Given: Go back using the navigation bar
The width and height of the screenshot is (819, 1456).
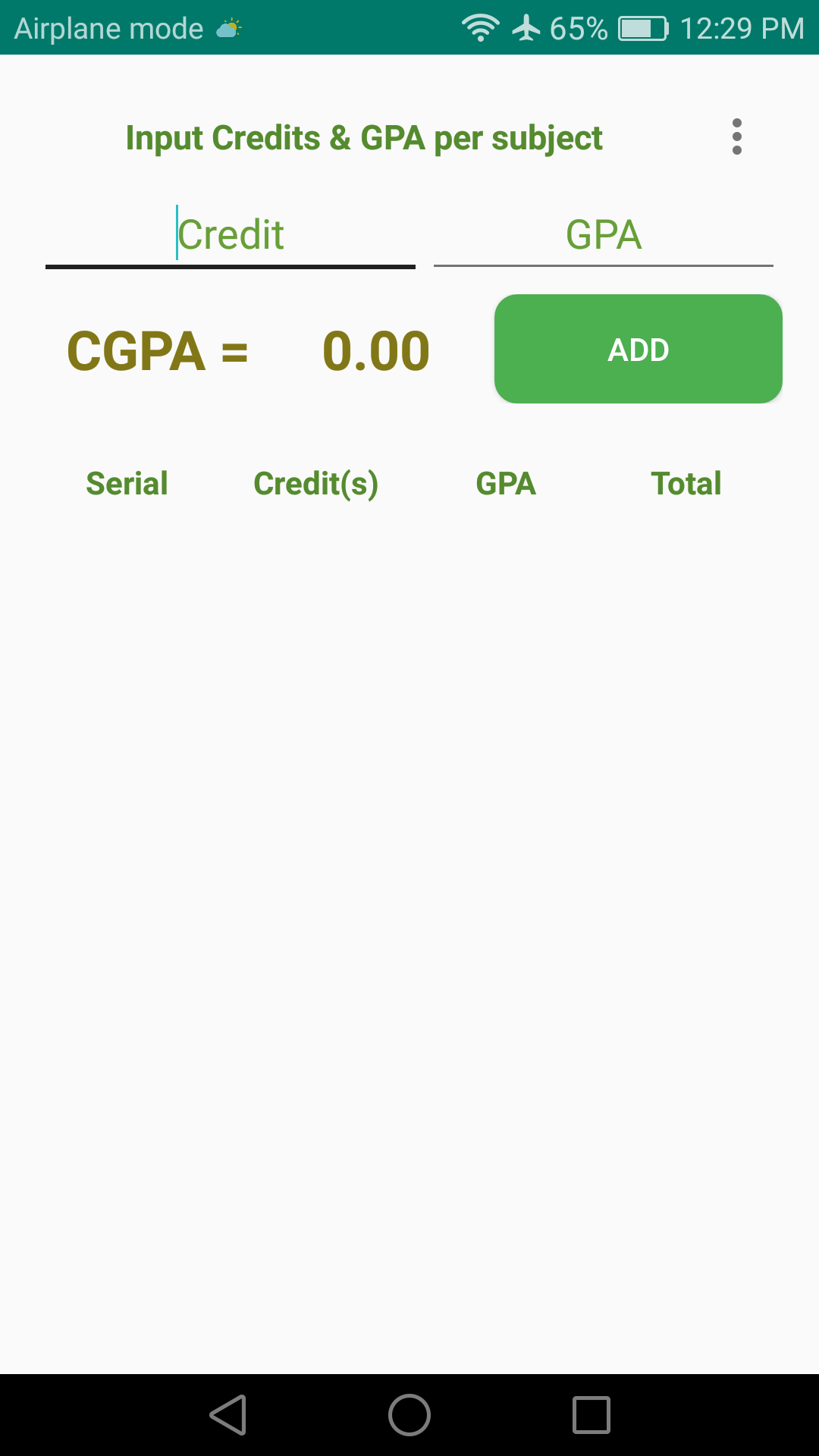Looking at the screenshot, I should tap(228, 1415).
